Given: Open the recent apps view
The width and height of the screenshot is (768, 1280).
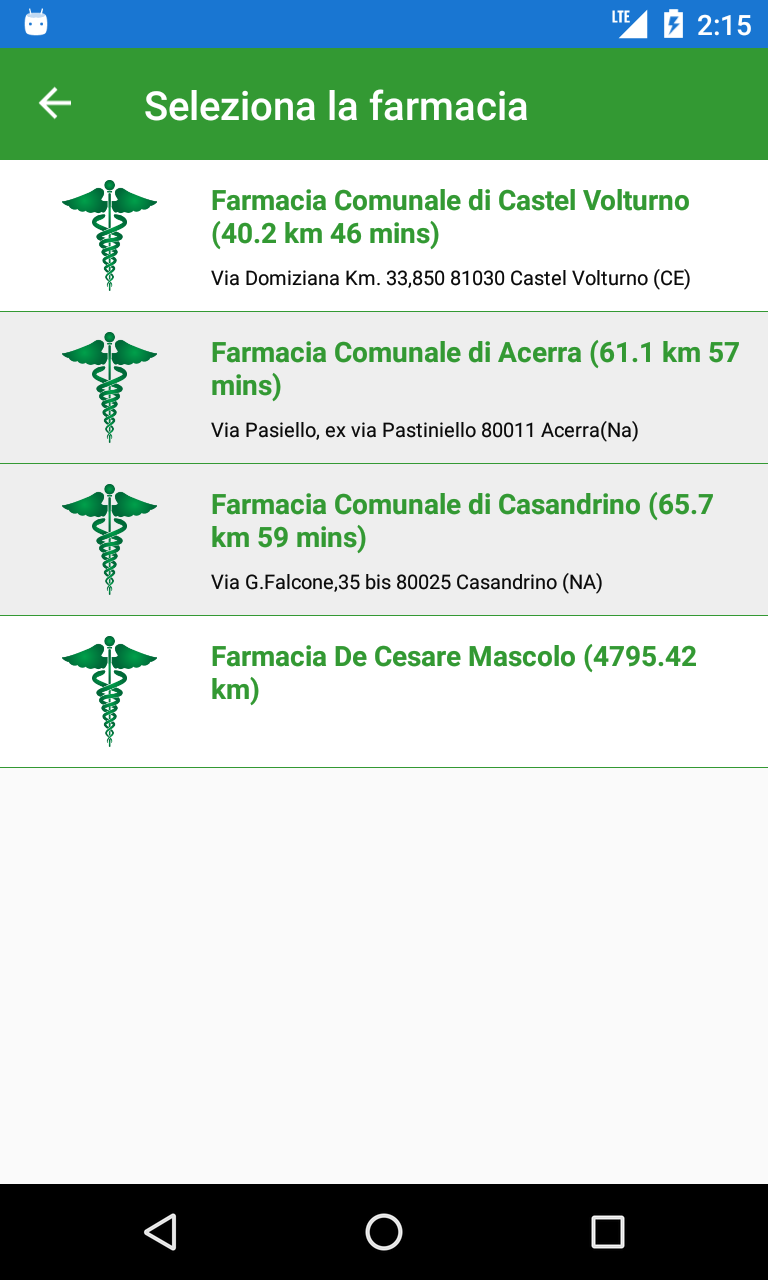Looking at the screenshot, I should [607, 1232].
